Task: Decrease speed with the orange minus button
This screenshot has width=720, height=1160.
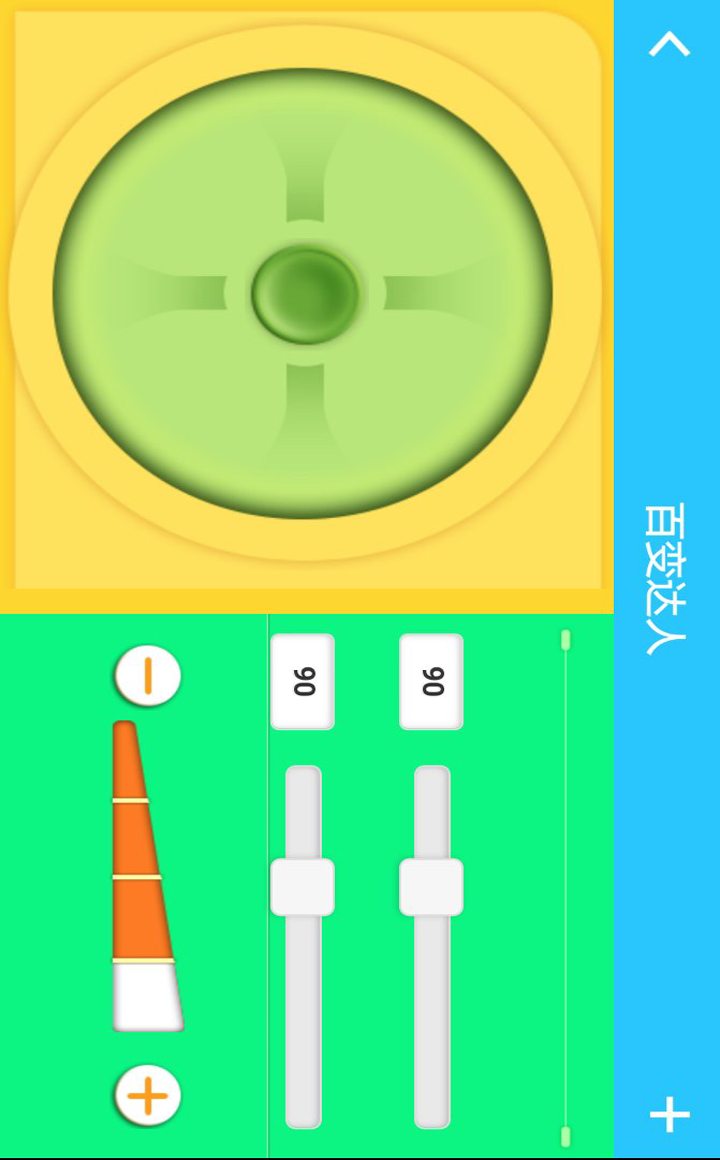Action: pos(148,676)
